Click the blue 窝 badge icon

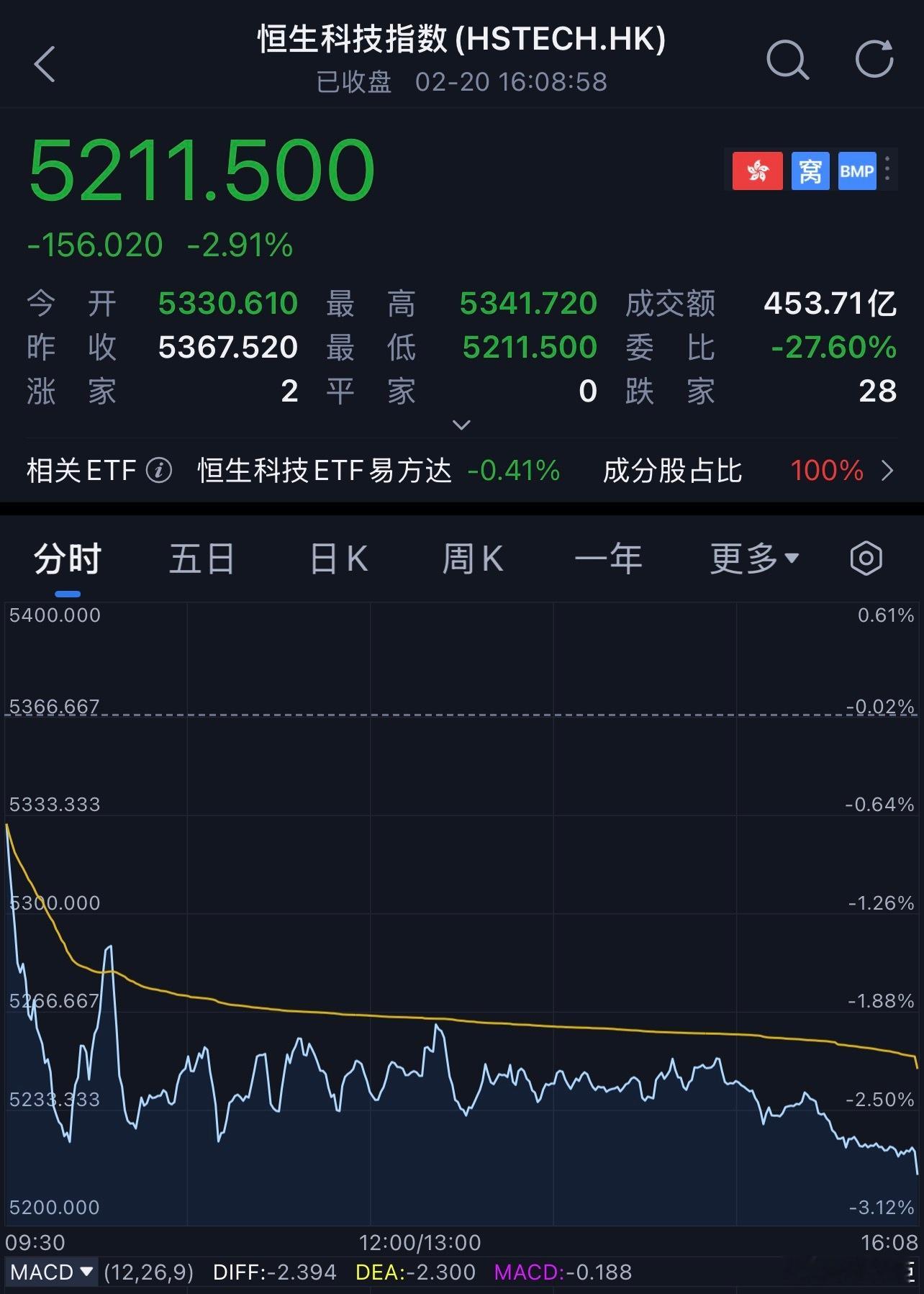tap(810, 171)
